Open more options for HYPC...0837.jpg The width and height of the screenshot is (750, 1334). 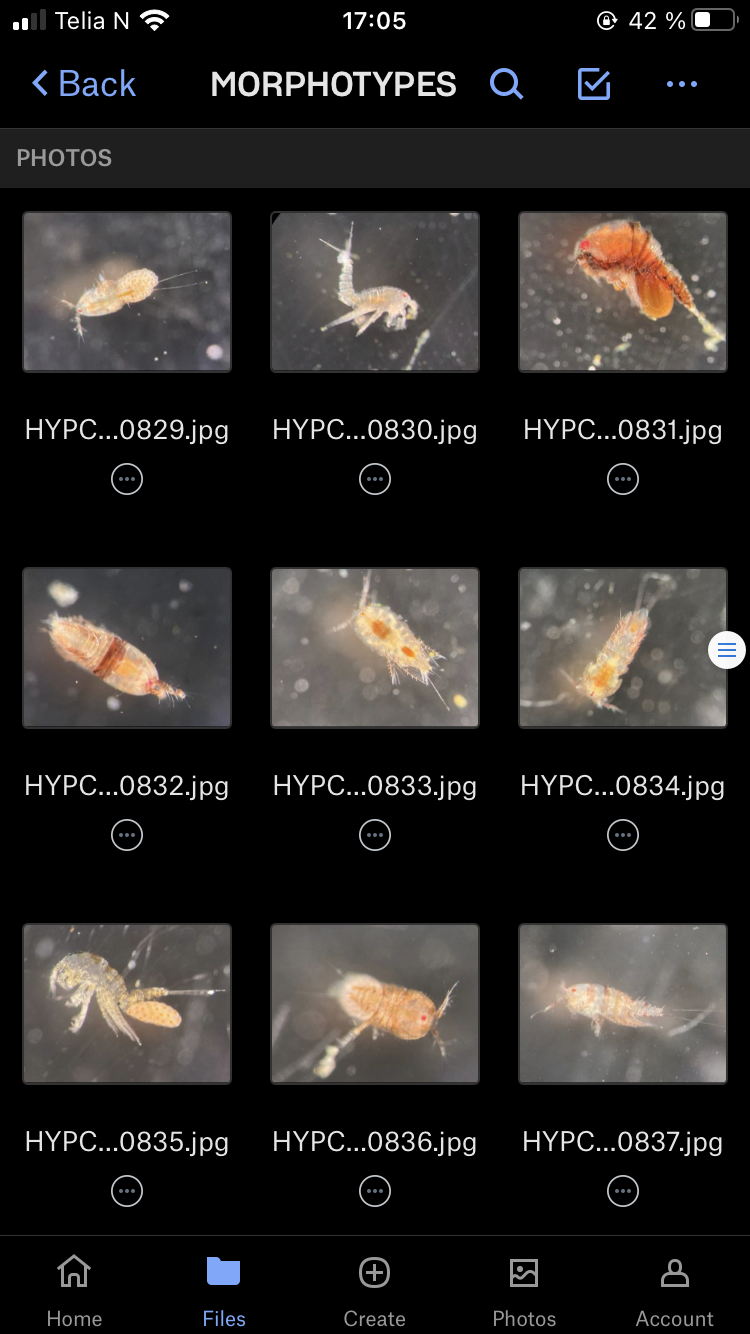(623, 1191)
